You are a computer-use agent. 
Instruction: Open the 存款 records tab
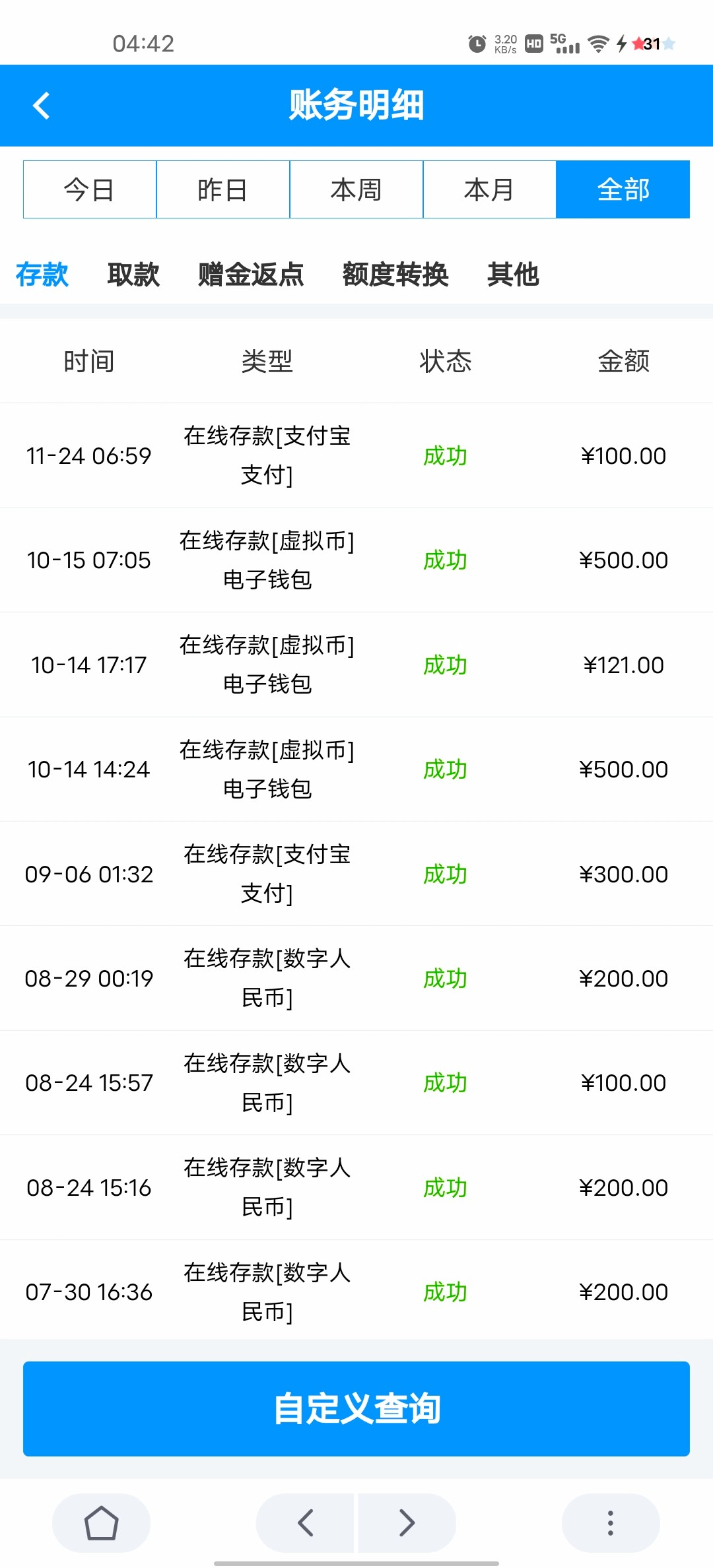coord(42,275)
